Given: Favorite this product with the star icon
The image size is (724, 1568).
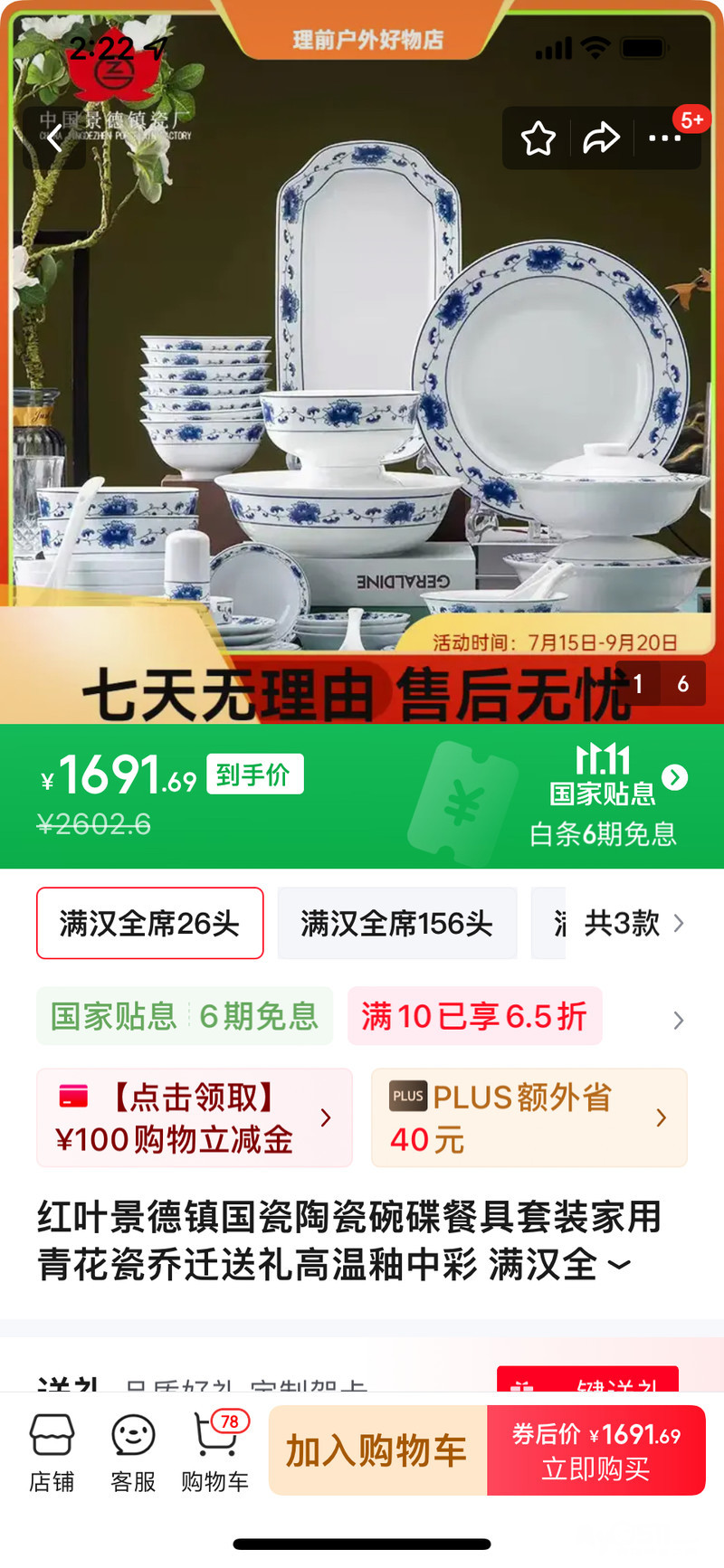Looking at the screenshot, I should click(538, 138).
